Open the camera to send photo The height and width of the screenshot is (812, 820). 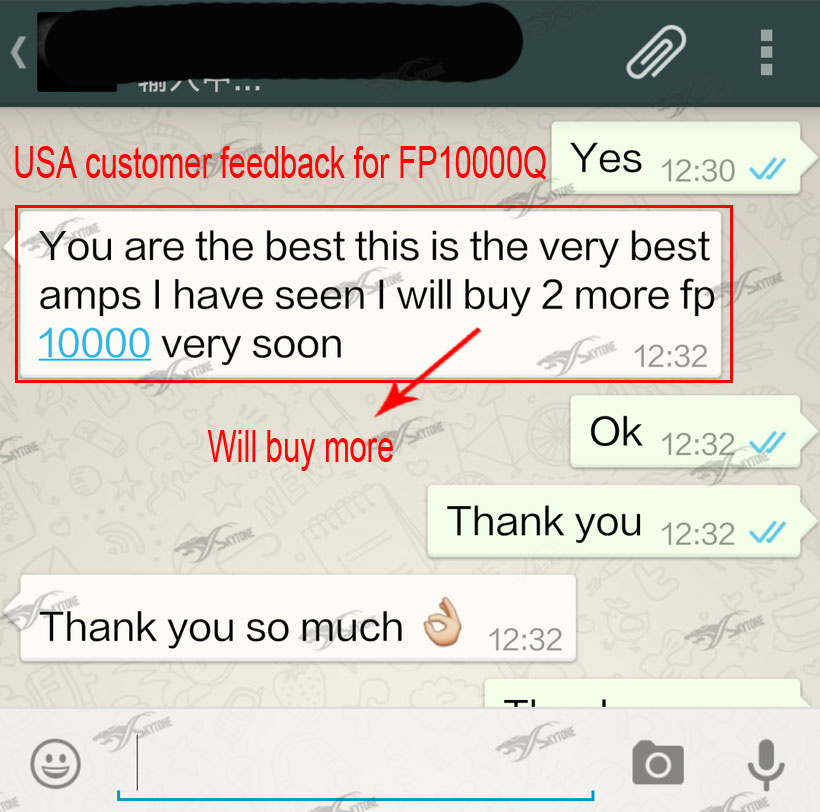click(658, 765)
